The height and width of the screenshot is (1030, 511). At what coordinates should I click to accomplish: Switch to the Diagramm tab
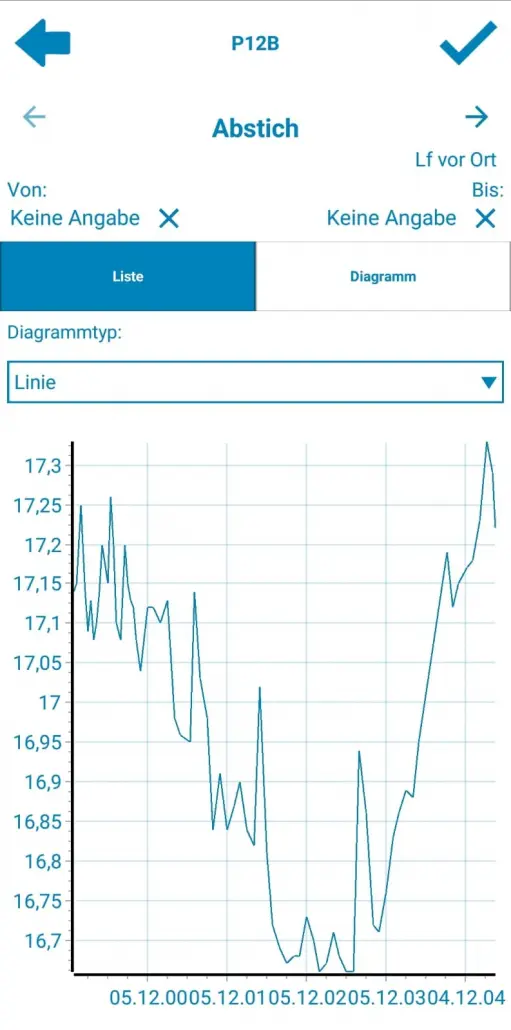coord(383,277)
